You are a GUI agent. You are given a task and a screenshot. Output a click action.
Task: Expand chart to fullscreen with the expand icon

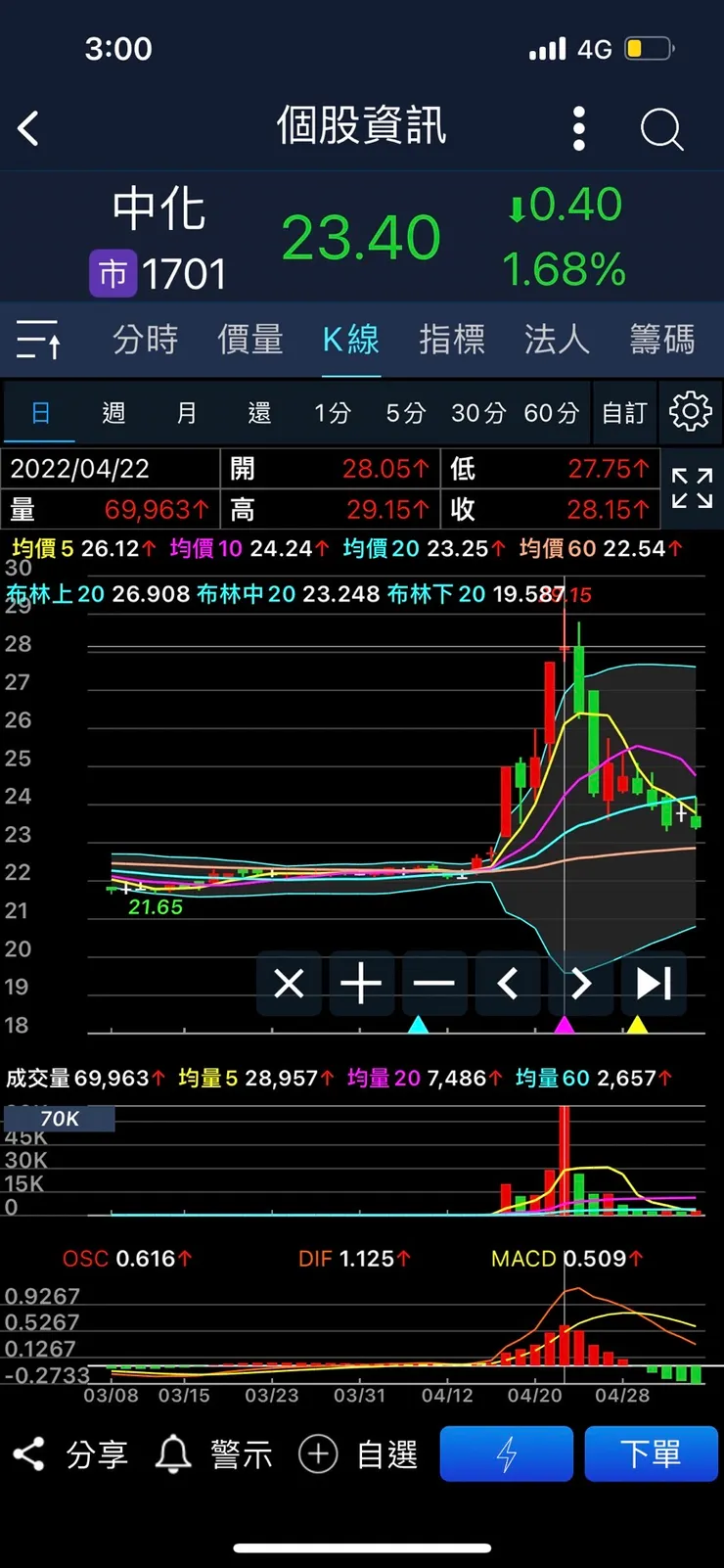tap(692, 489)
